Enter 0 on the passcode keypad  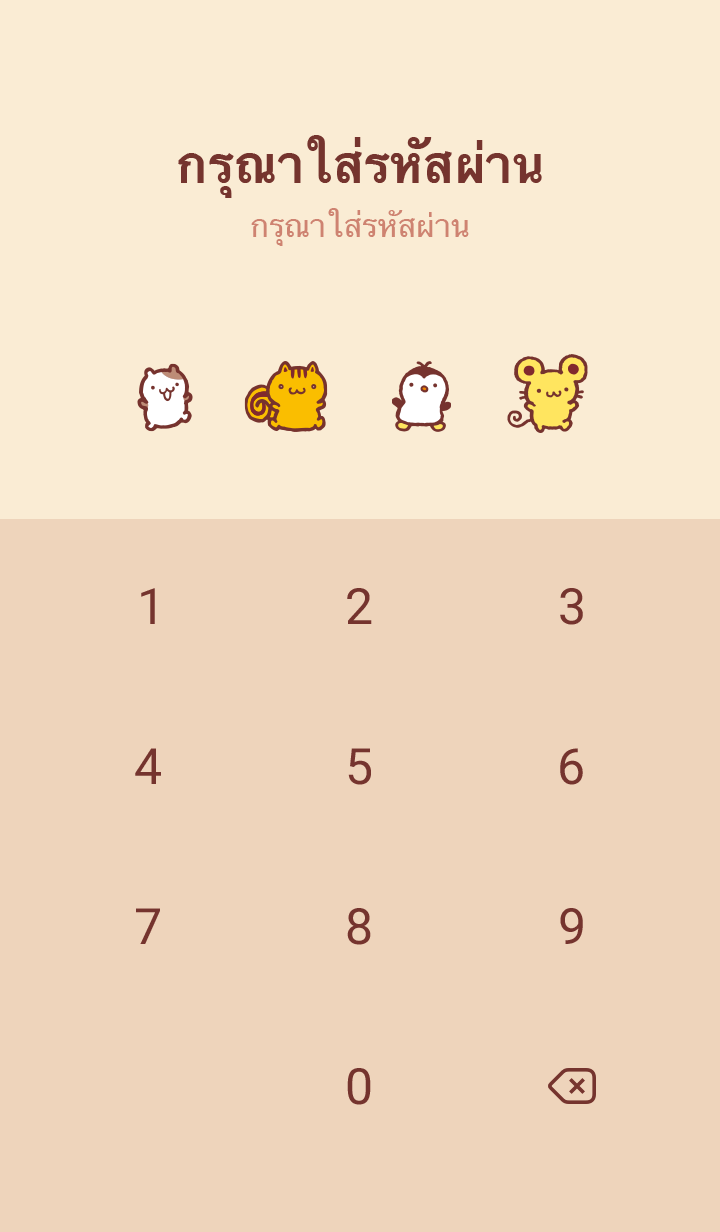(x=359, y=1087)
